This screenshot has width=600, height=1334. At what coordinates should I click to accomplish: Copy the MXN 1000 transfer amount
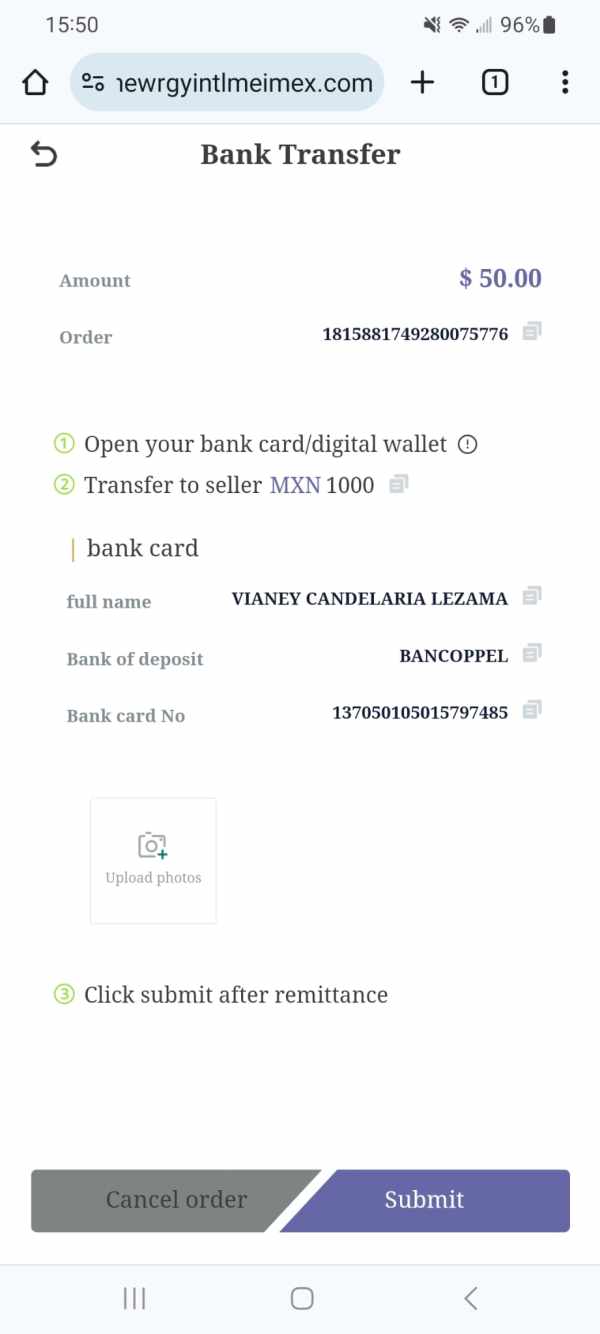[399, 485]
